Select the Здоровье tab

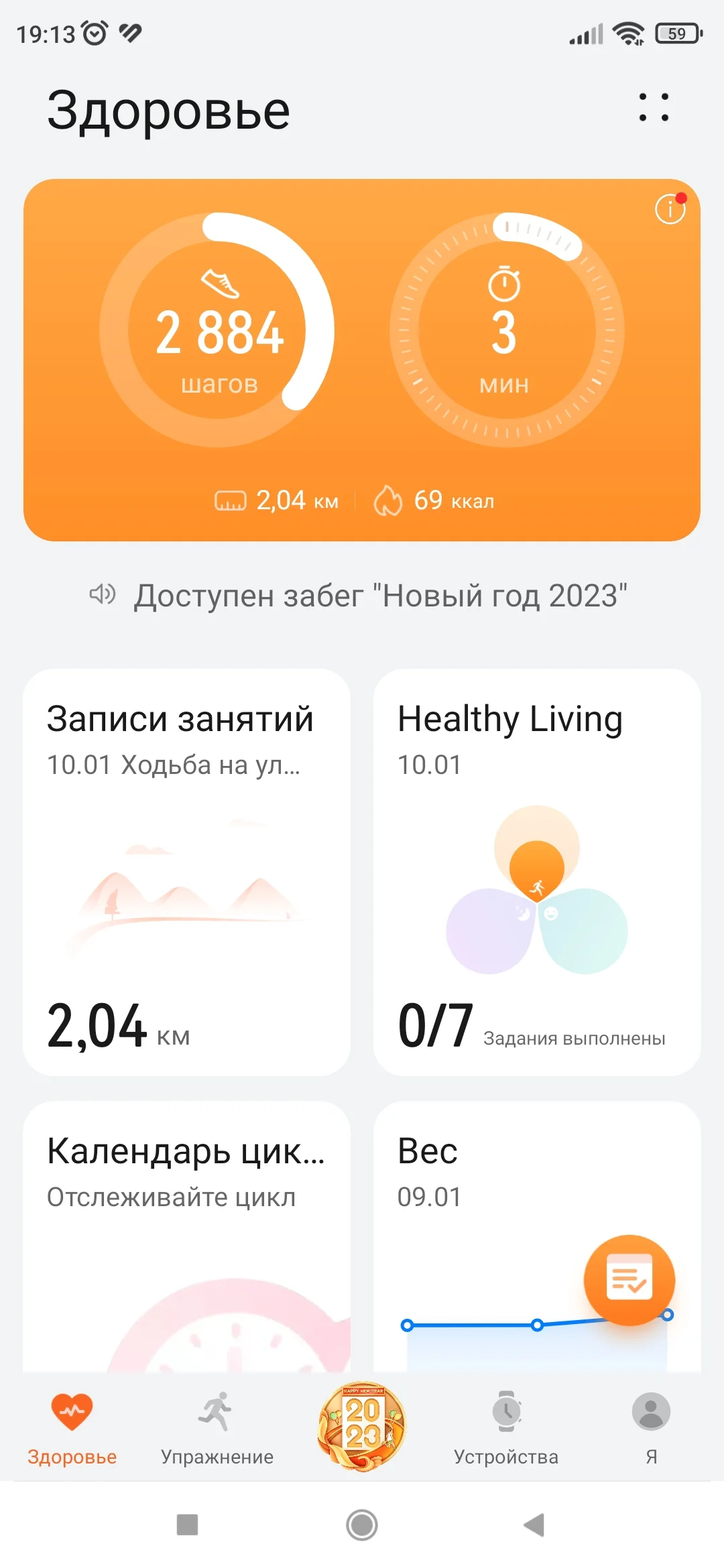tap(72, 1427)
